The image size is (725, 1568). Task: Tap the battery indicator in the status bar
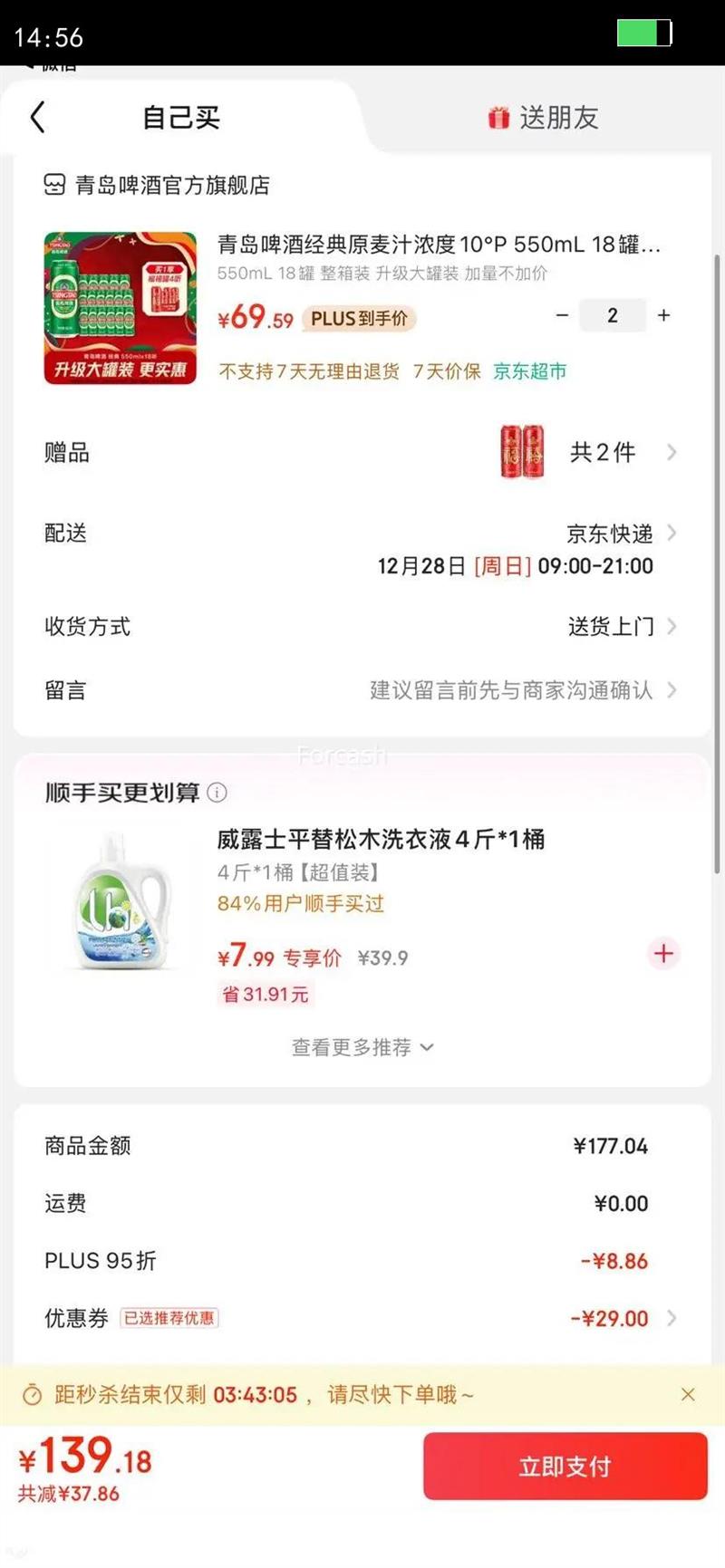tap(645, 31)
